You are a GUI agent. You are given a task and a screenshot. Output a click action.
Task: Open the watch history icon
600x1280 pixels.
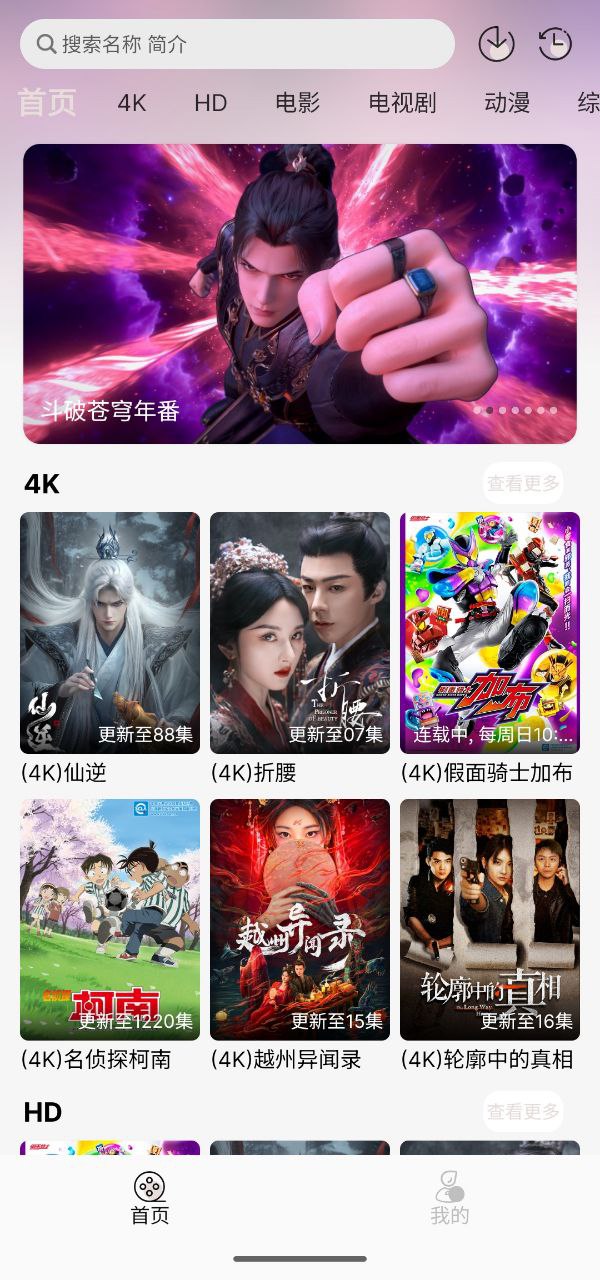coord(555,44)
